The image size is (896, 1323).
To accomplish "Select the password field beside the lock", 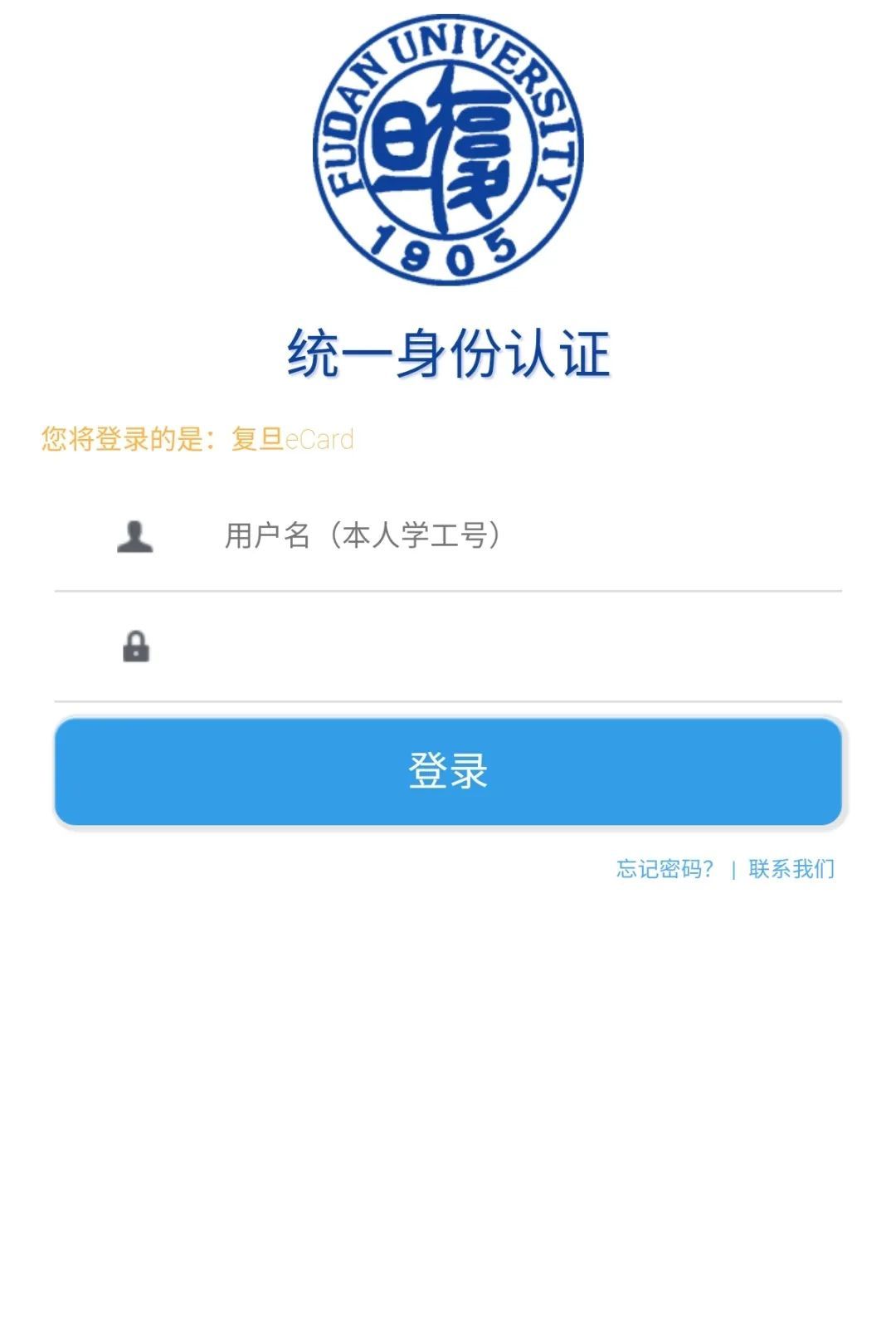I will [498, 647].
